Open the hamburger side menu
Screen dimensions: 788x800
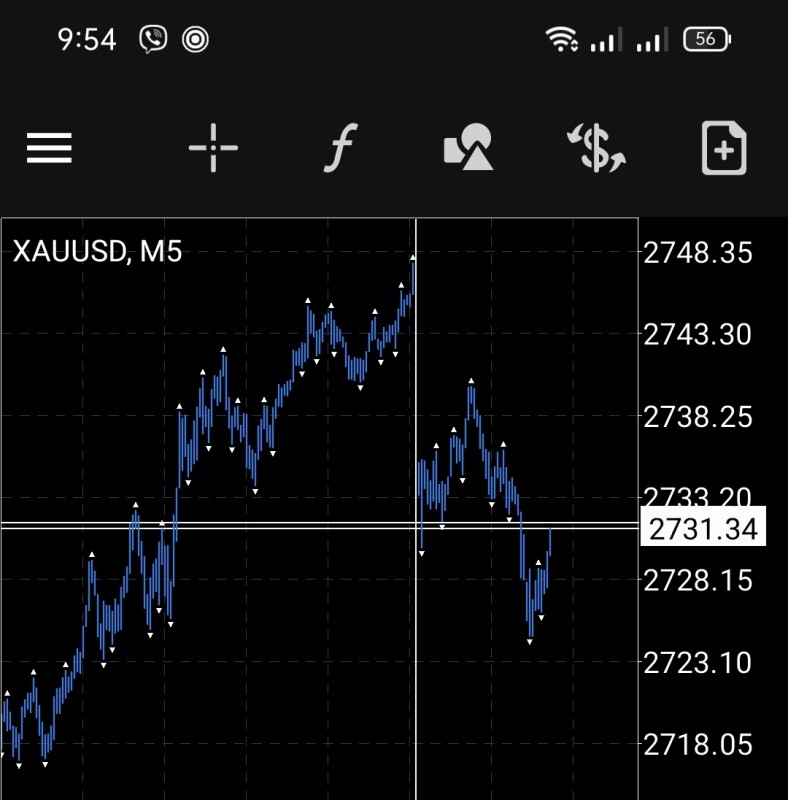(49, 150)
